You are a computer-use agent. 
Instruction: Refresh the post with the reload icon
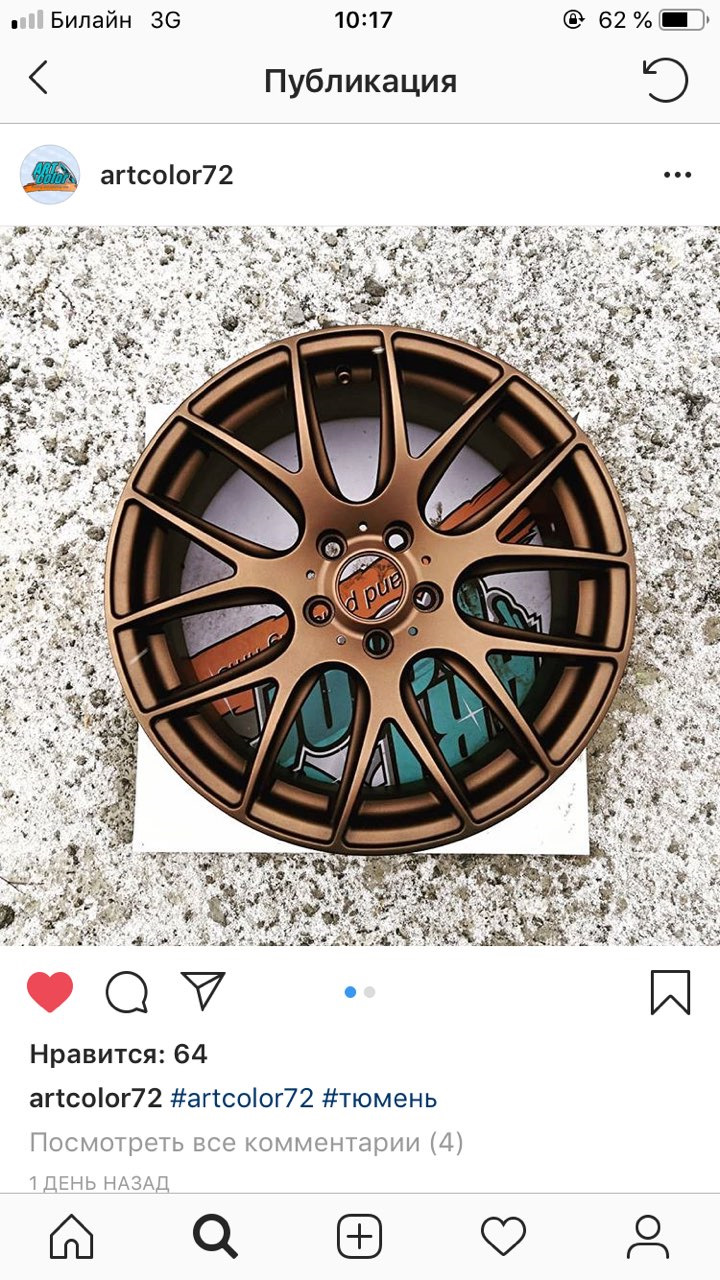pyautogui.click(x=666, y=80)
